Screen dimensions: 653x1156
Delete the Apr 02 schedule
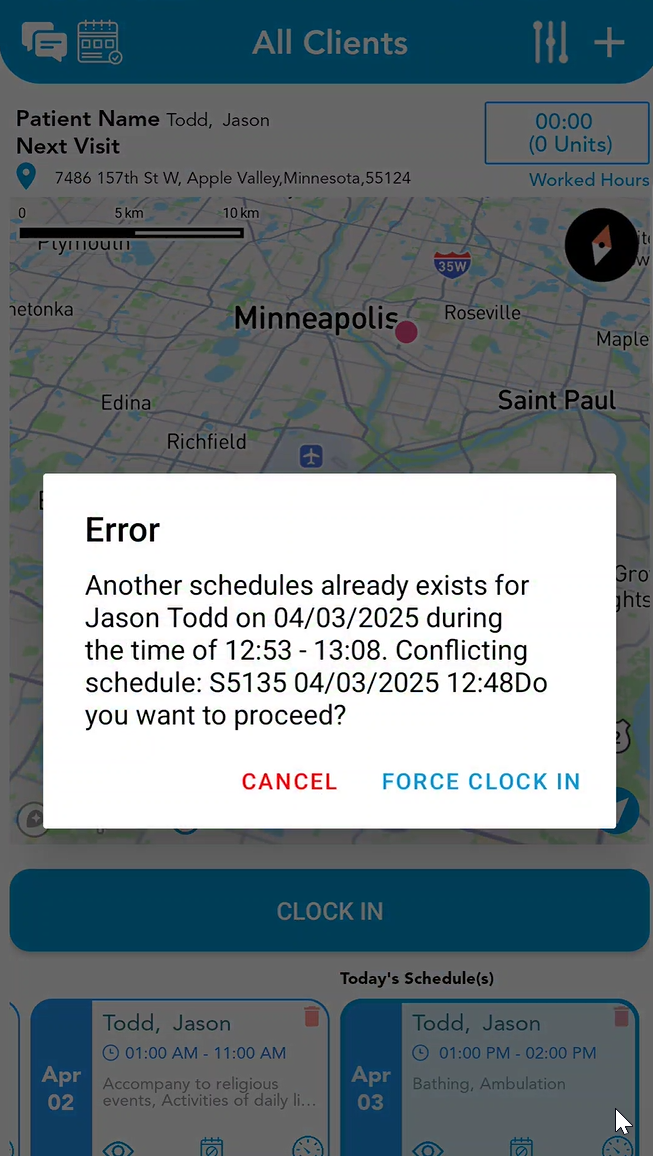[312, 1017]
